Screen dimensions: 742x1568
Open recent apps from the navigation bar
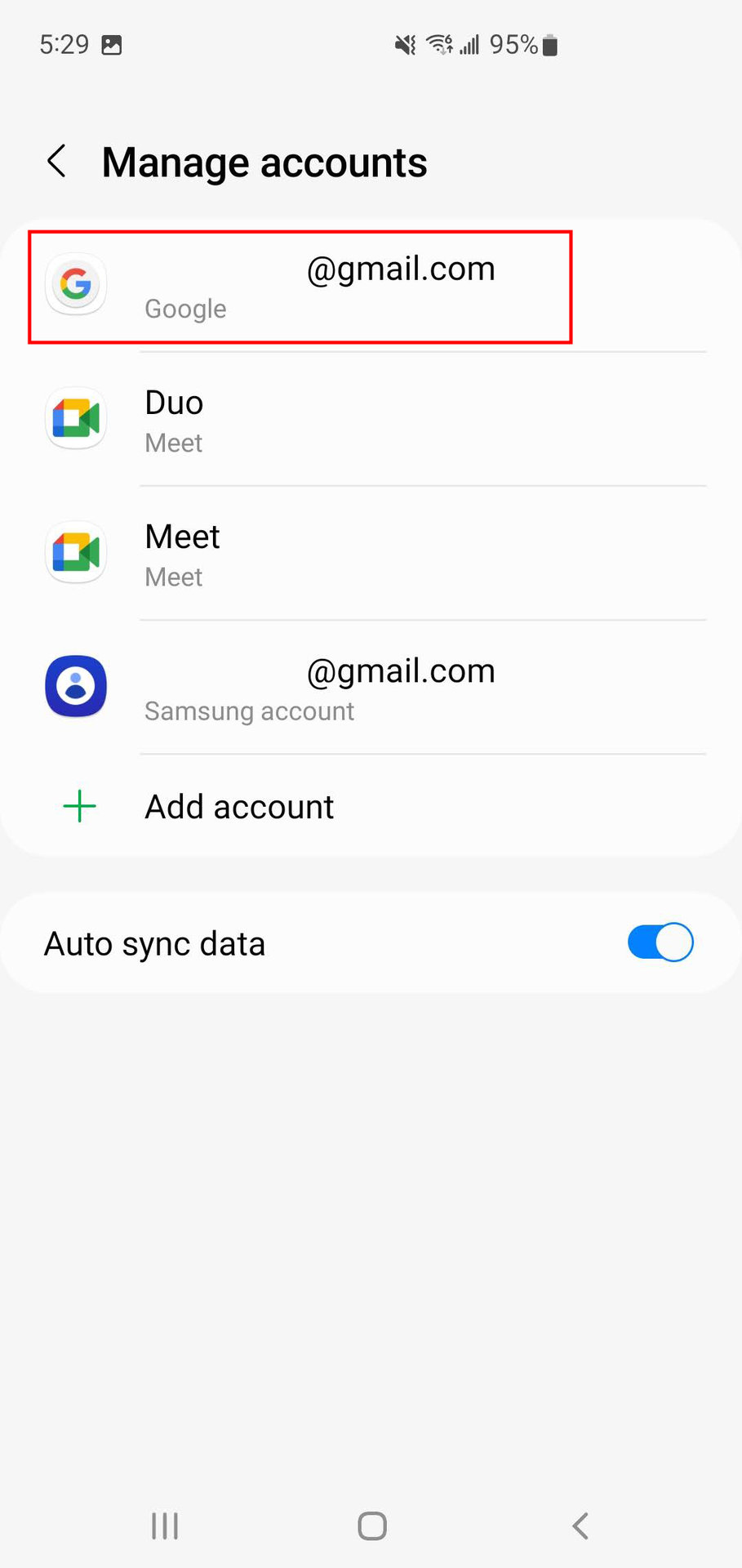[x=165, y=1526]
